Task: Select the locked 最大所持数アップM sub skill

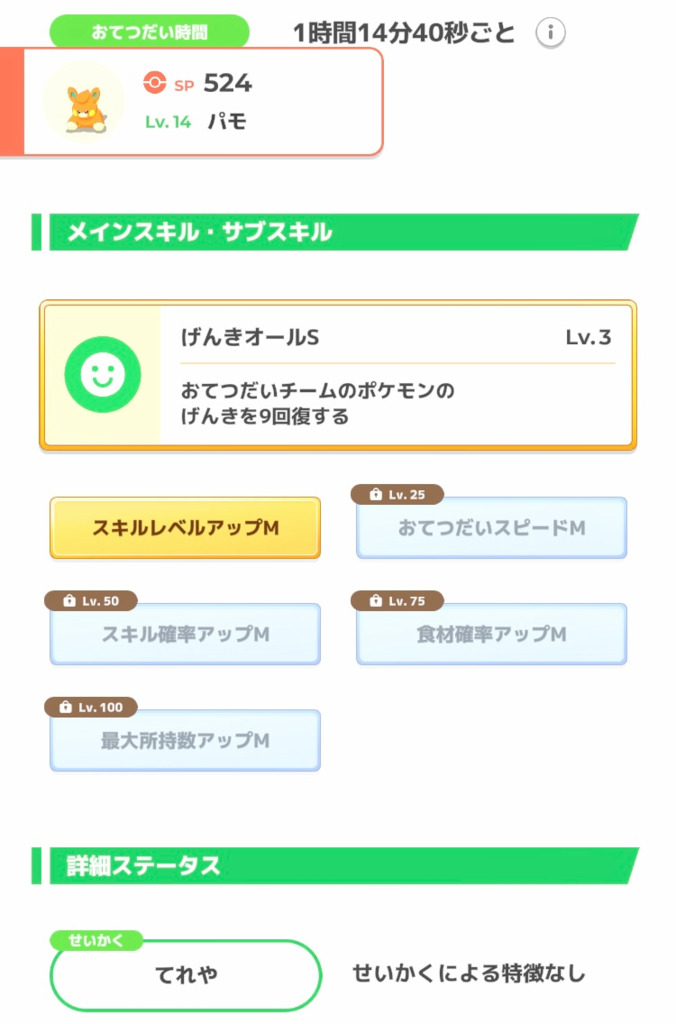Action: click(185, 741)
